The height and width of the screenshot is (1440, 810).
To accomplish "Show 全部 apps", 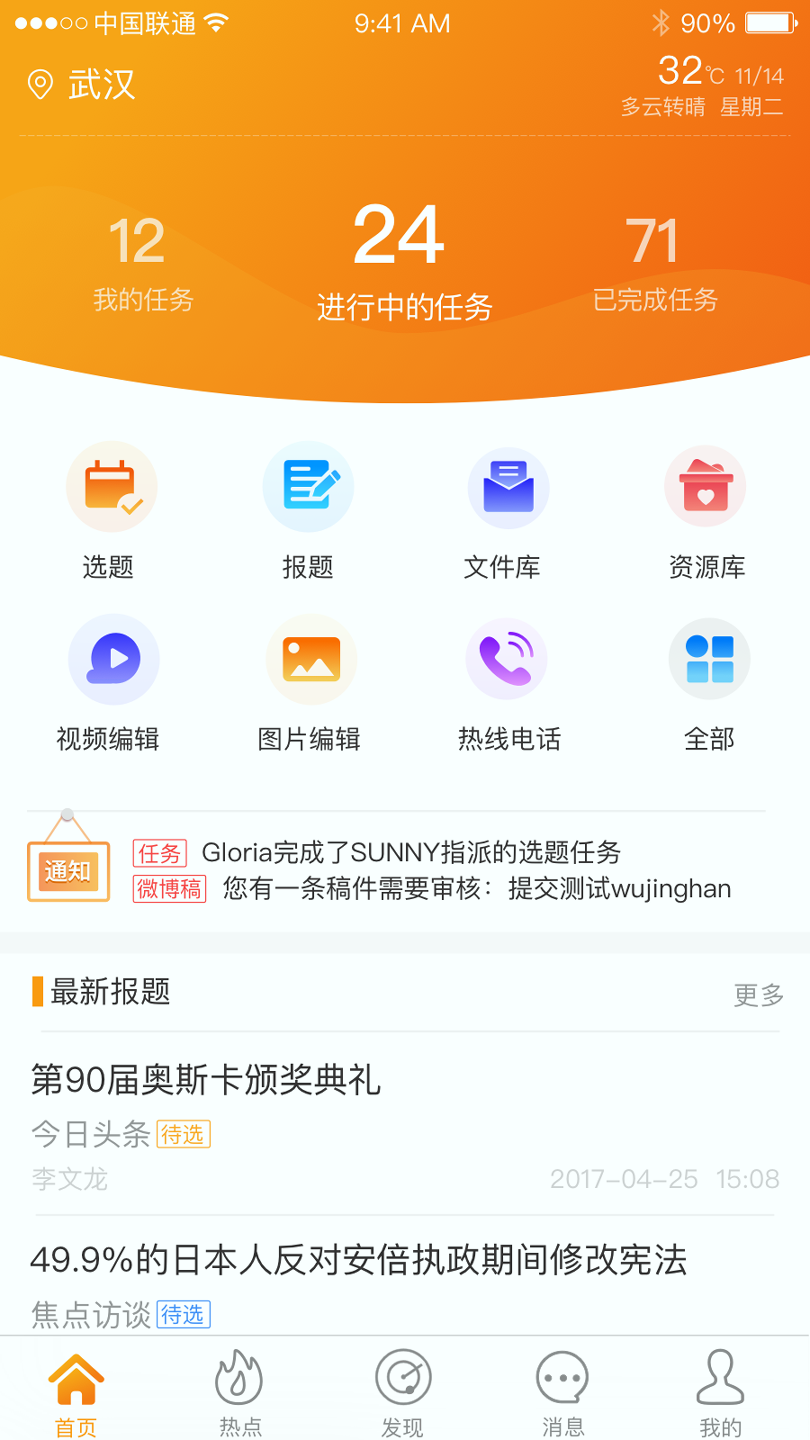I will click(709, 682).
